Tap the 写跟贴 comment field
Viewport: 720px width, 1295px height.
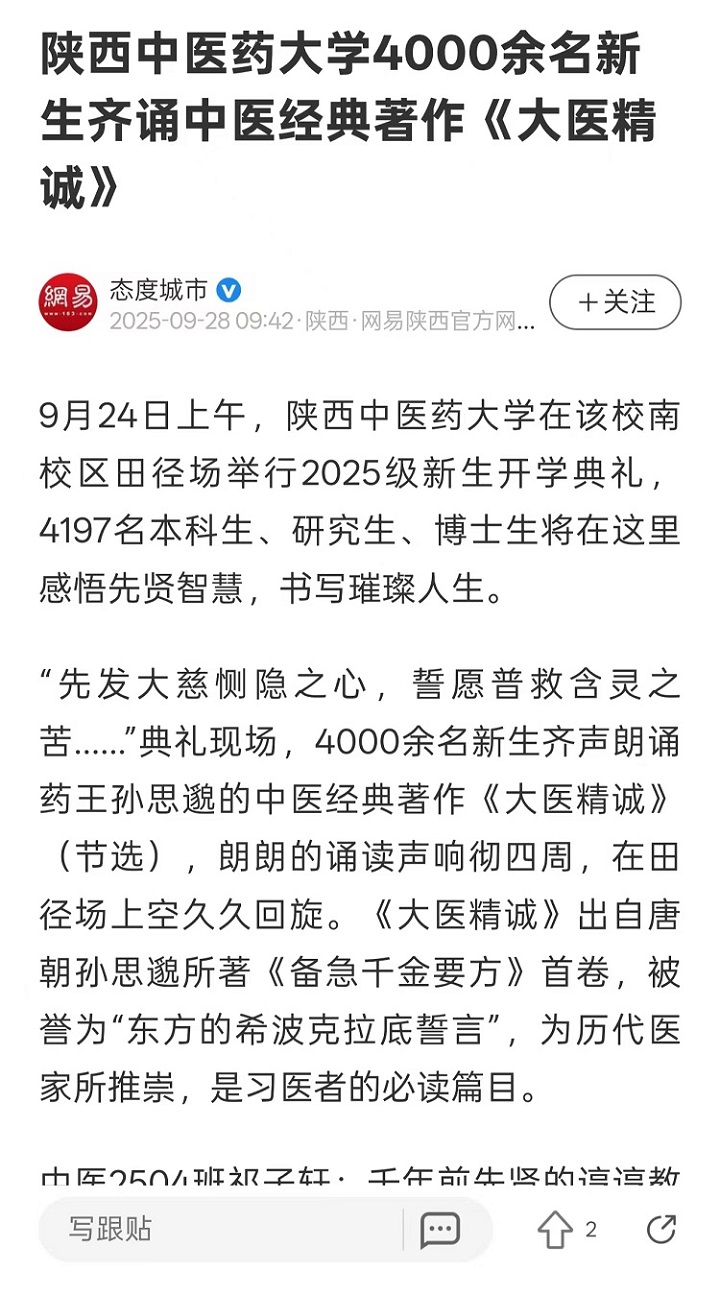pos(220,1229)
